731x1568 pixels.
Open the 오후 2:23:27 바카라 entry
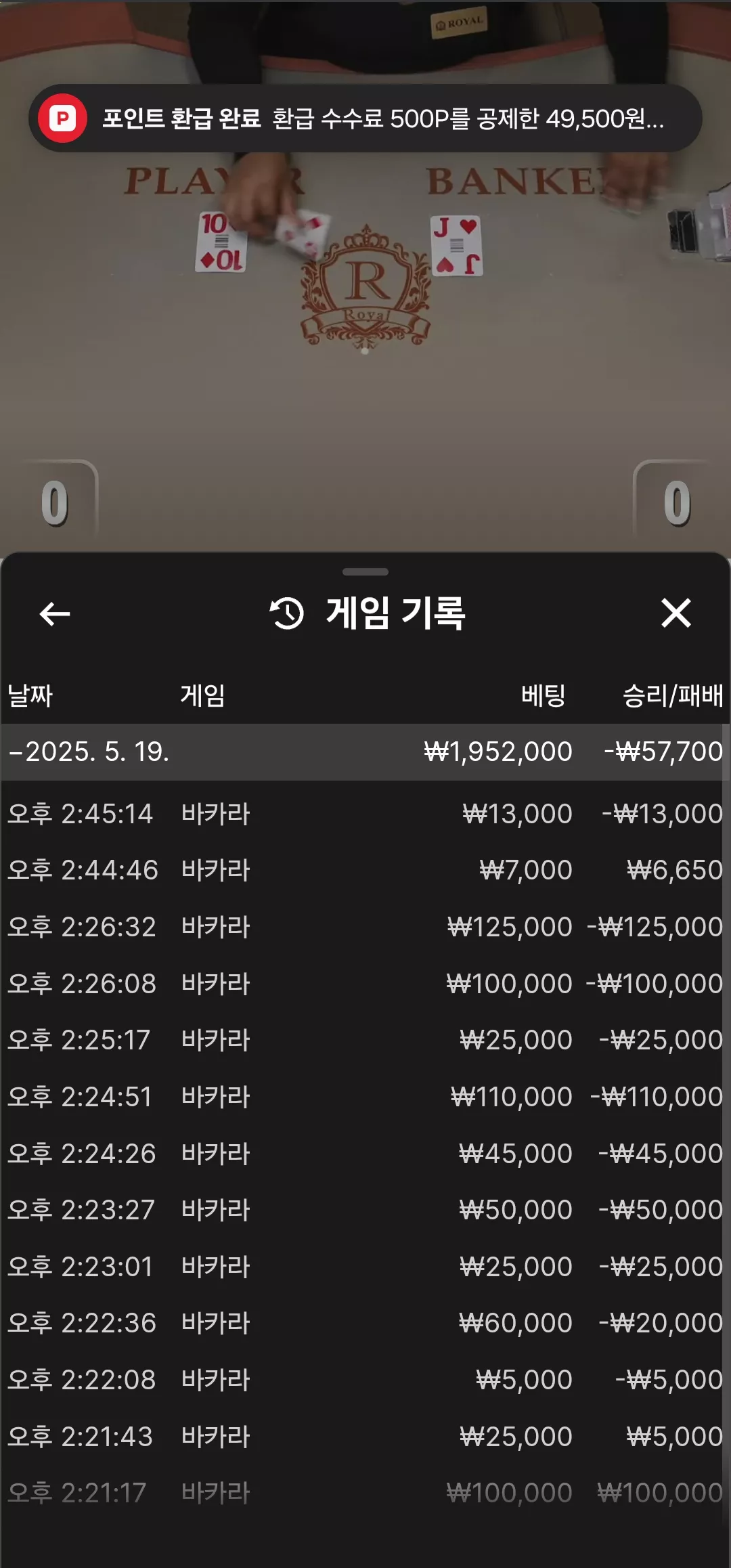(x=365, y=1210)
